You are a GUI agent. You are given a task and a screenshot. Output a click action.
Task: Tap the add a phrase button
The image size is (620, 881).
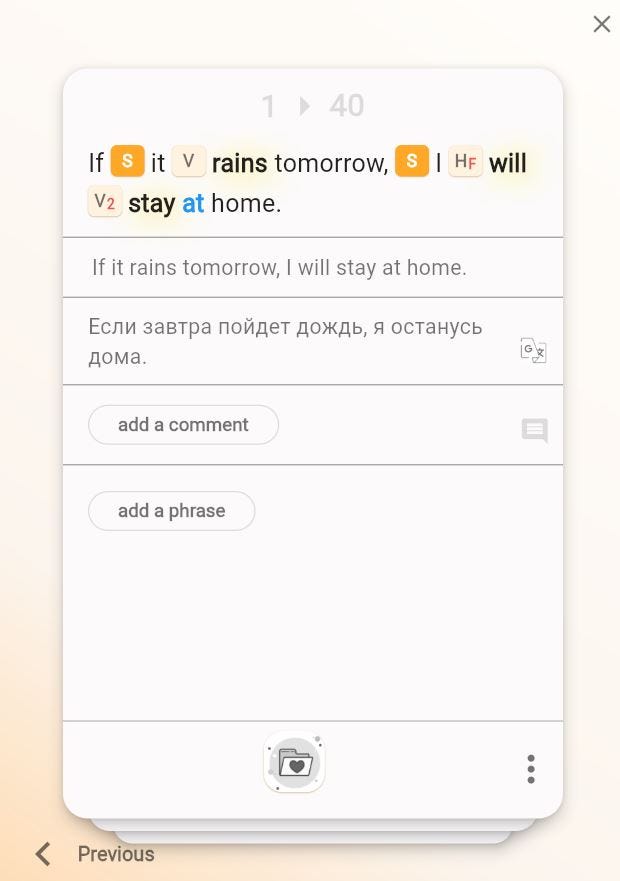click(x=172, y=510)
